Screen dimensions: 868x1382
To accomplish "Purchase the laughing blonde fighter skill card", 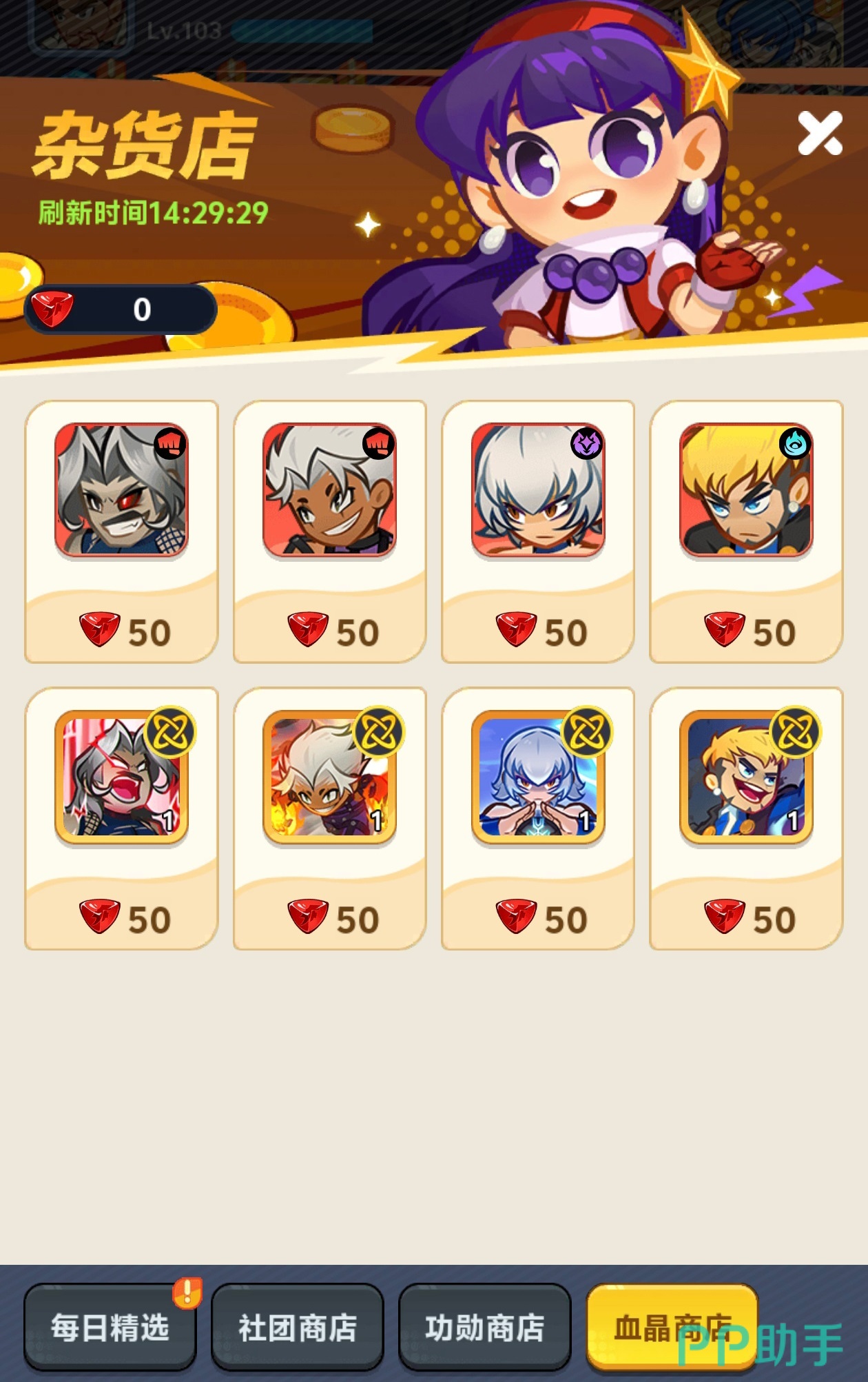I will point(746,818).
